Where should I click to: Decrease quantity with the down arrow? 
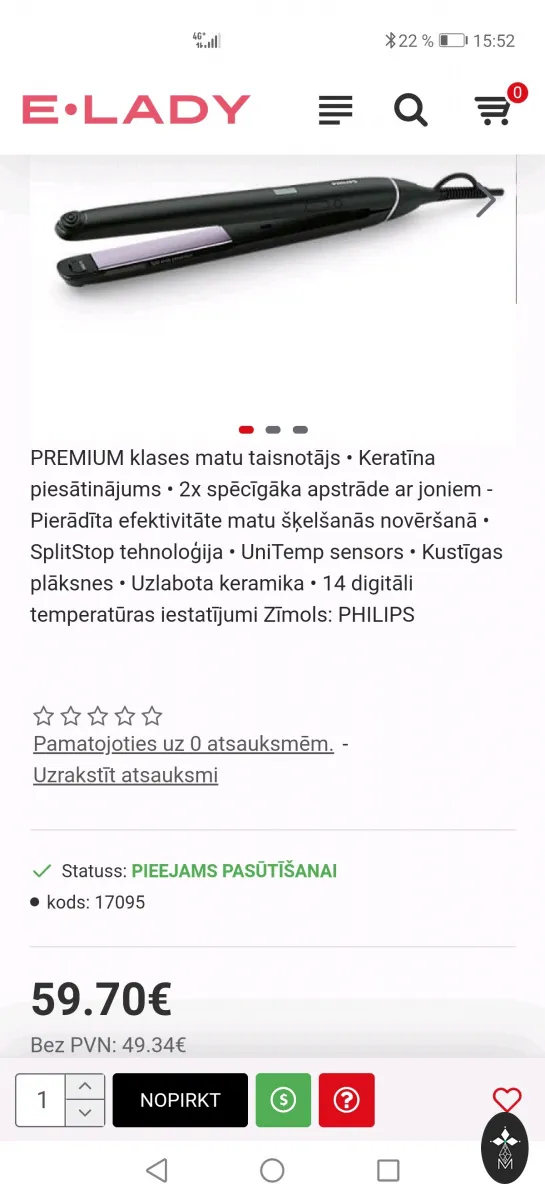pyautogui.click(x=85, y=1113)
